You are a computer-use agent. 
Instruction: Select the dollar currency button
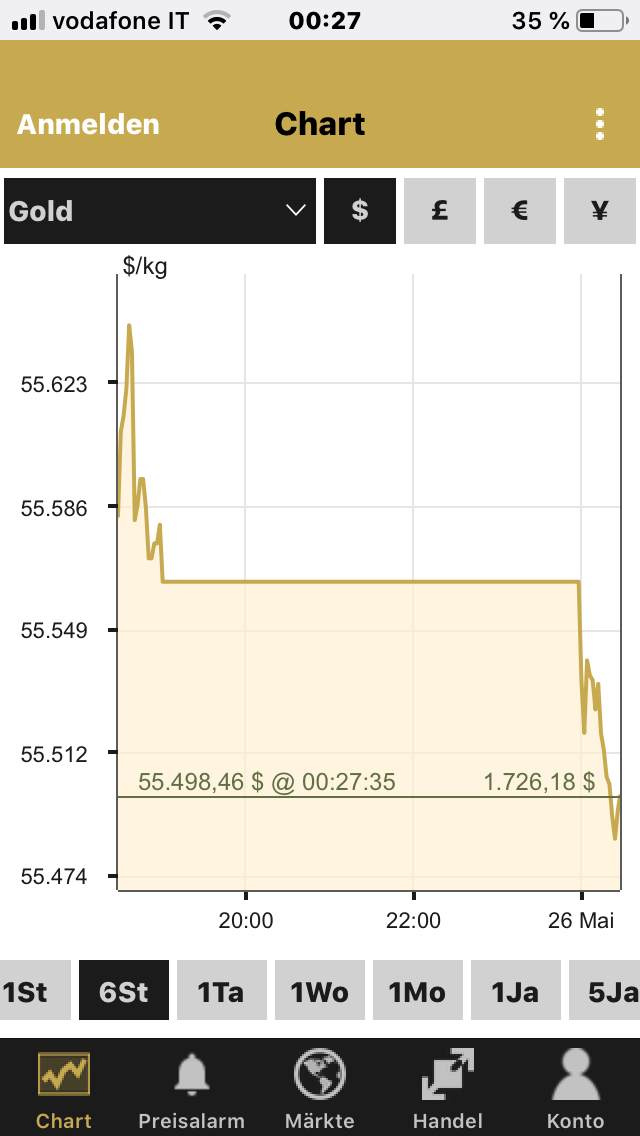[360, 211]
